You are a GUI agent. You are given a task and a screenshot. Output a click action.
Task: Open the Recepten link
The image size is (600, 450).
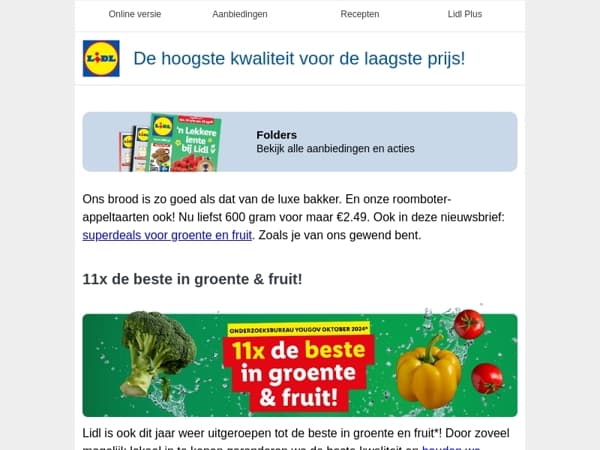click(360, 14)
